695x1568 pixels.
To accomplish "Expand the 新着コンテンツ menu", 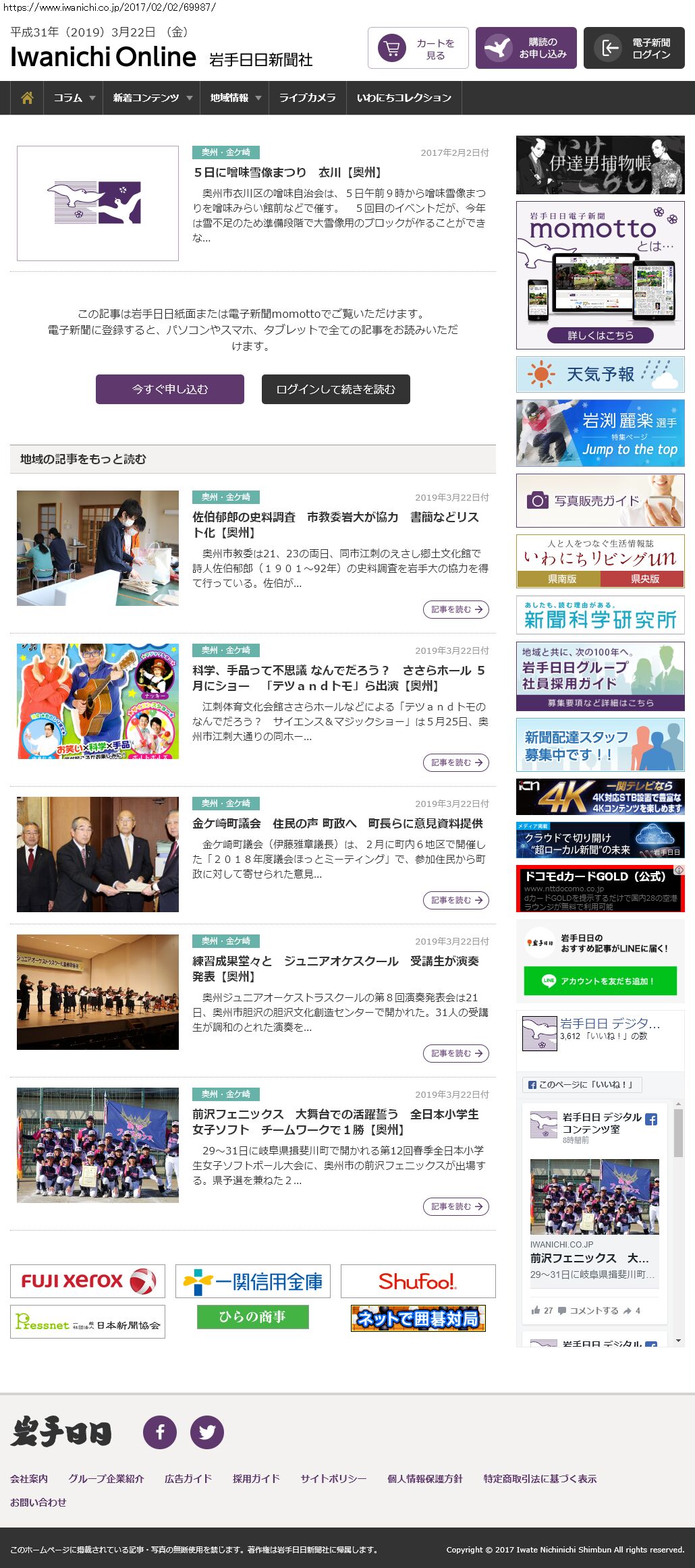I will [152, 98].
